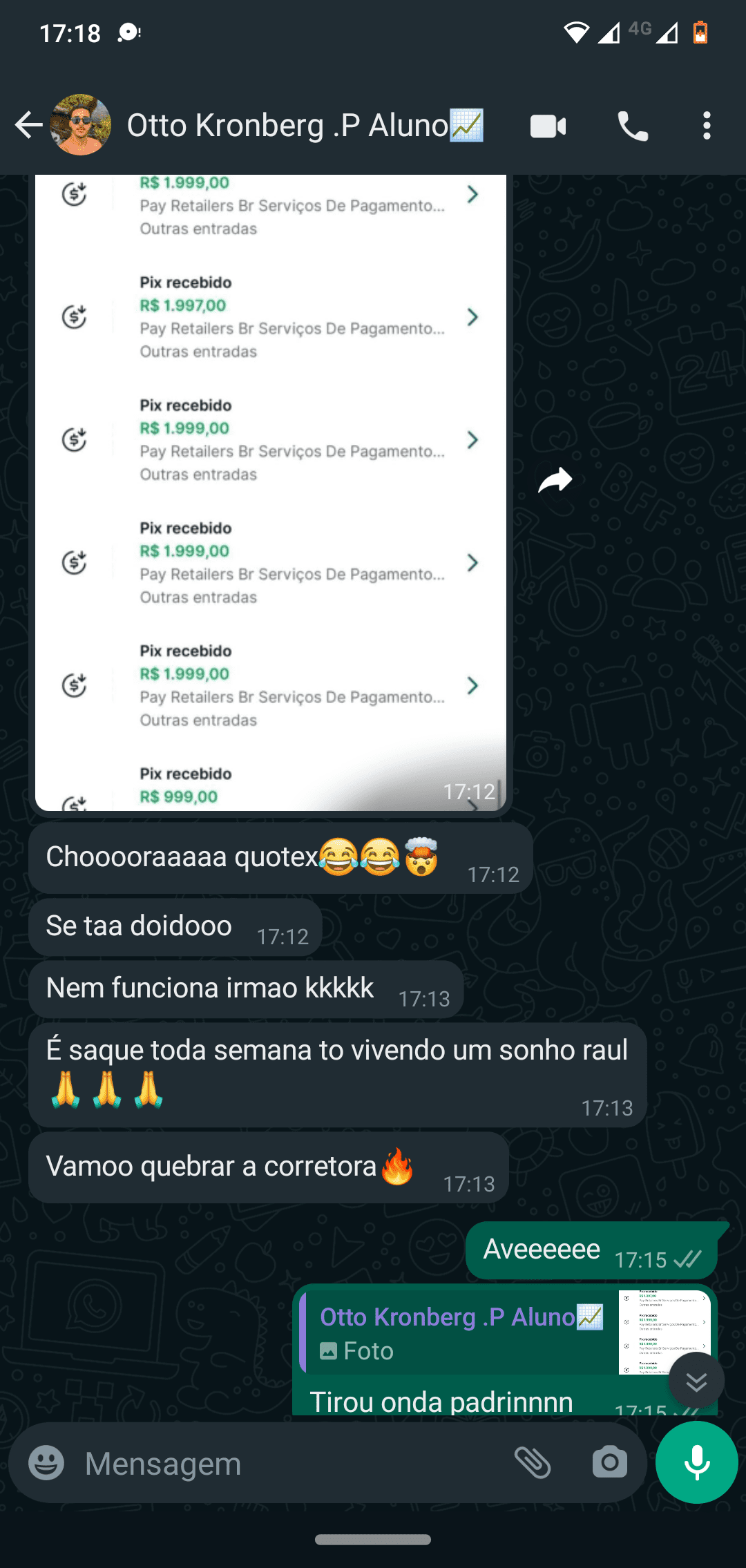Open the emoji picker

coord(46,1462)
